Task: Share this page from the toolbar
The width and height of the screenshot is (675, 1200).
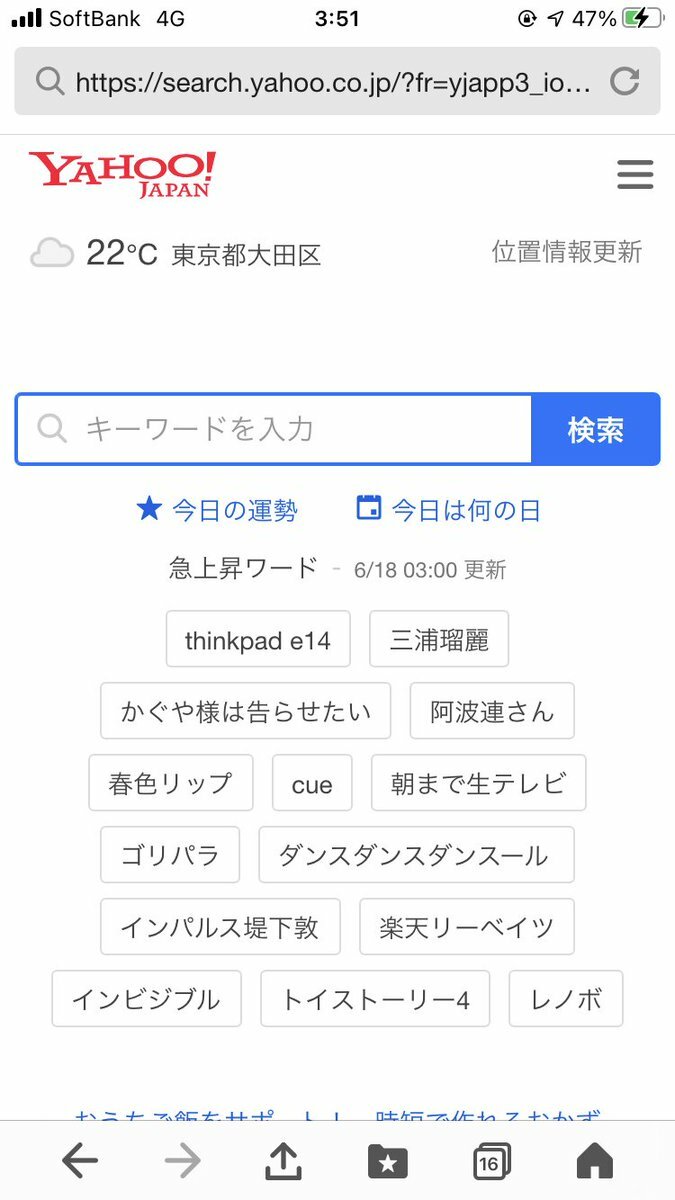Action: point(284,1161)
